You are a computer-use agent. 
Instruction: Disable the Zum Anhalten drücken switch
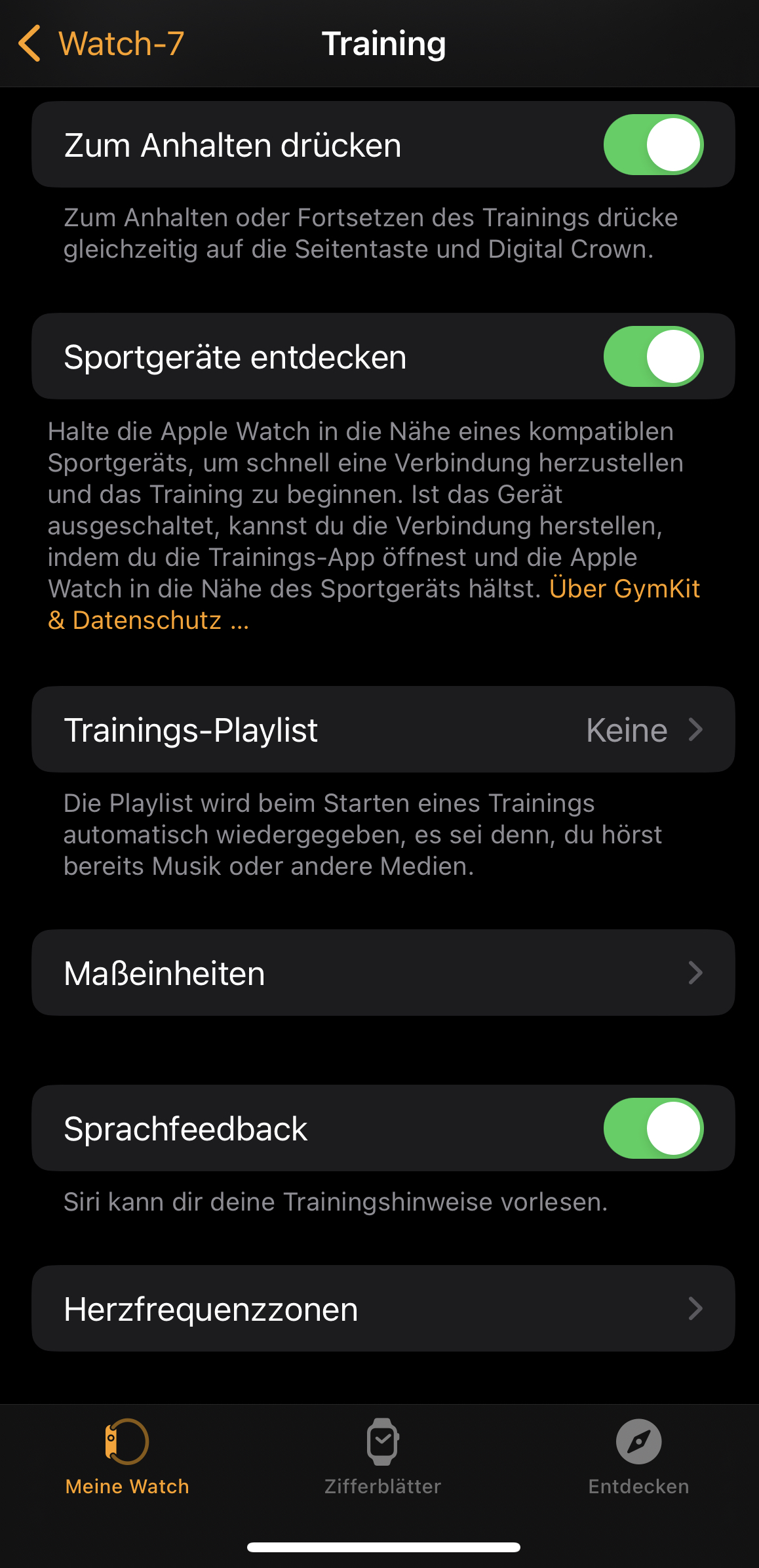(x=653, y=145)
